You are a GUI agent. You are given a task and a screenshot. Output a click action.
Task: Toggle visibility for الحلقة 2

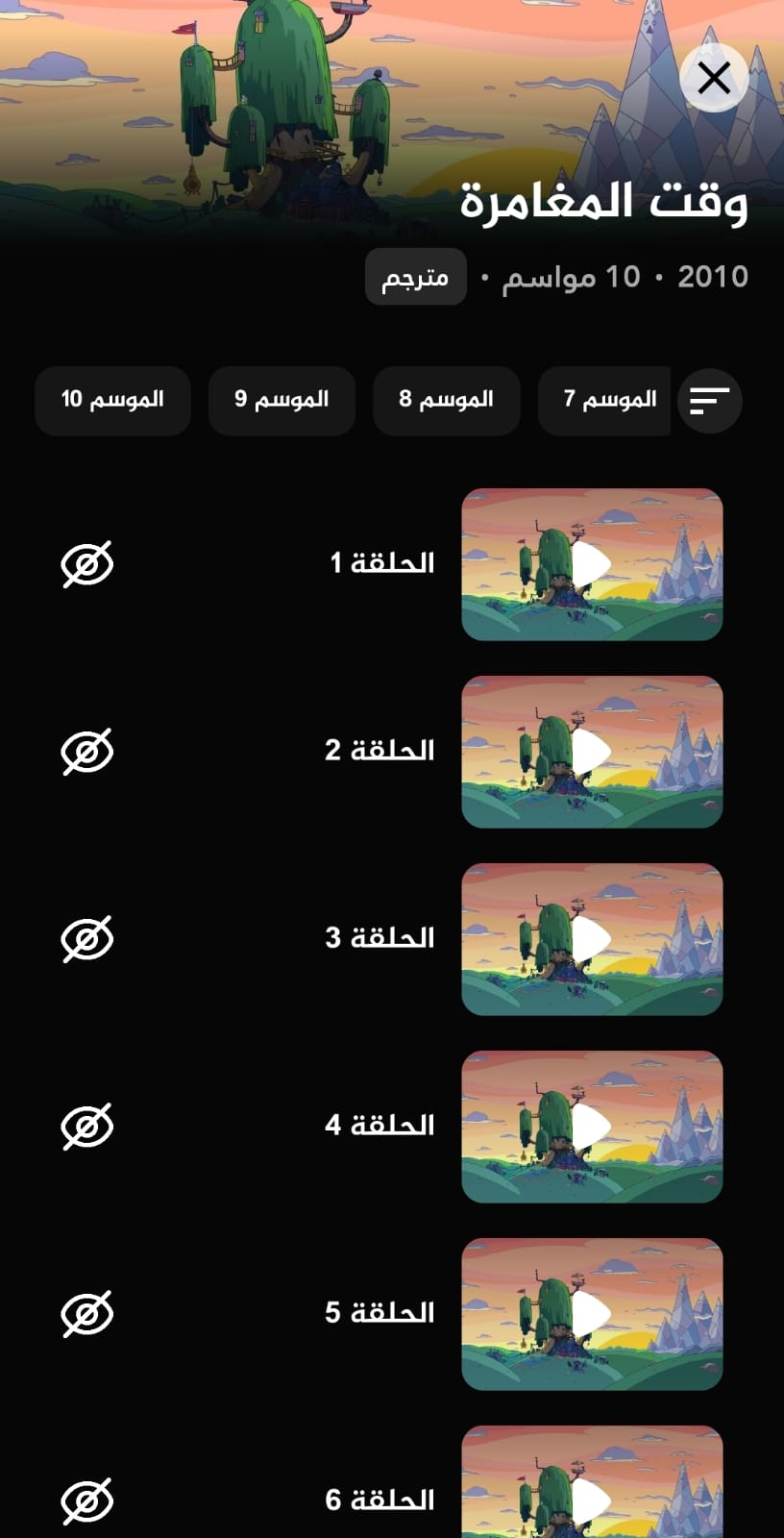pos(86,751)
